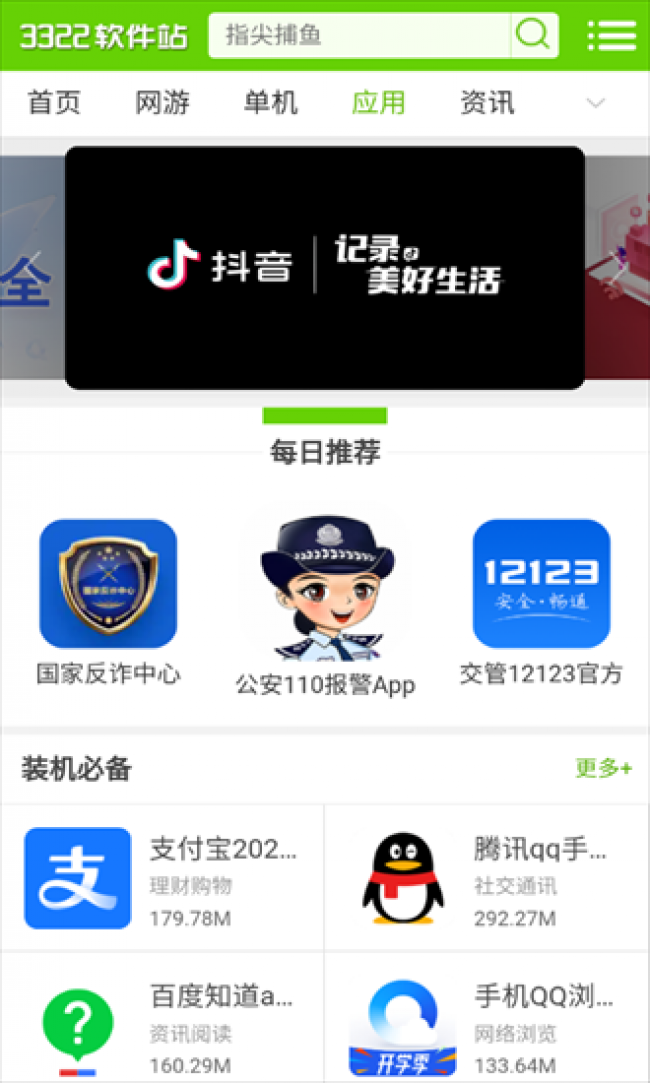This screenshot has height=1083, width=650.
Task: Select the 应用 tab
Action: click(x=378, y=102)
